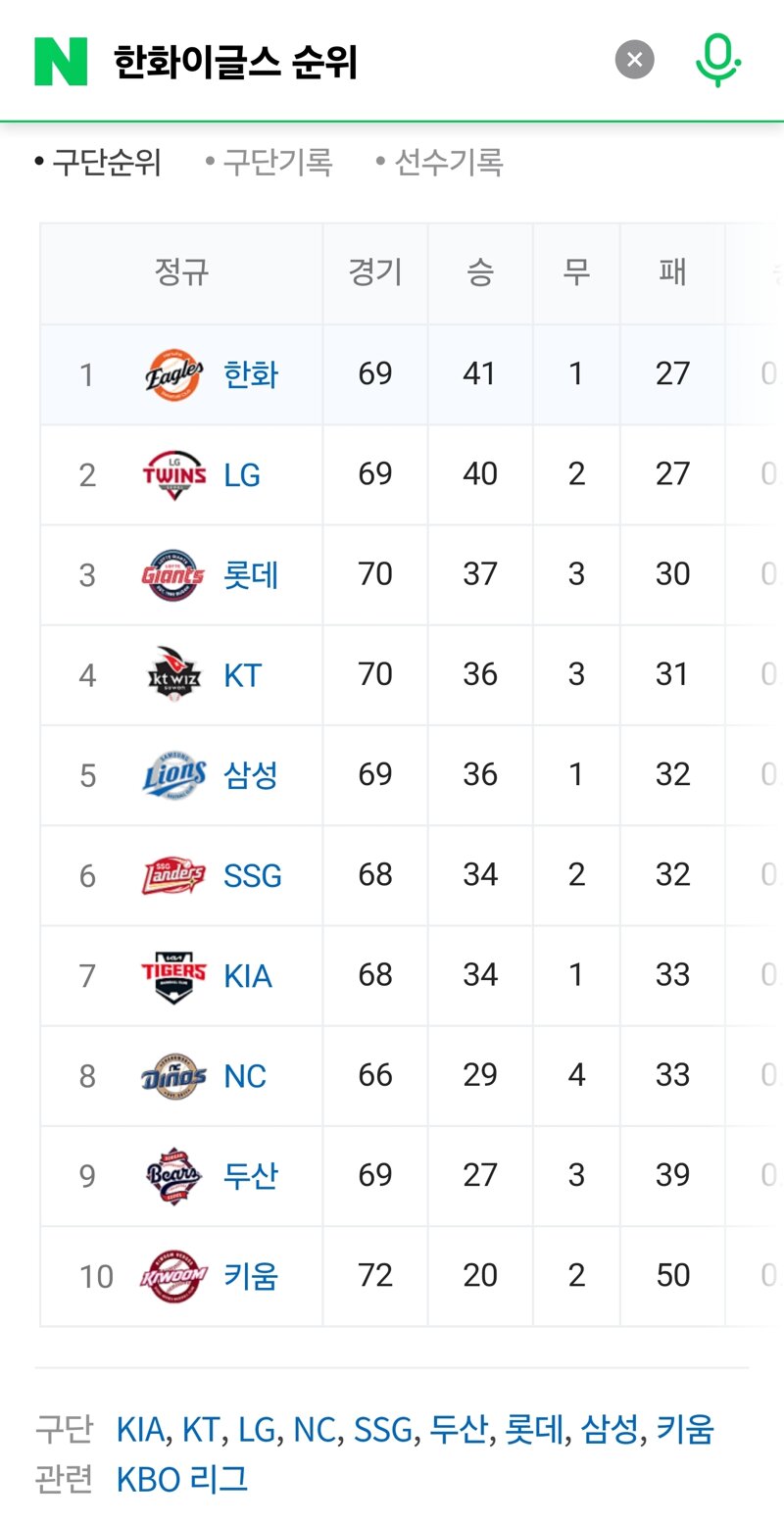This screenshot has height=1523, width=784.
Task: Open KIA in the 구단 related links
Action: tap(140, 1430)
